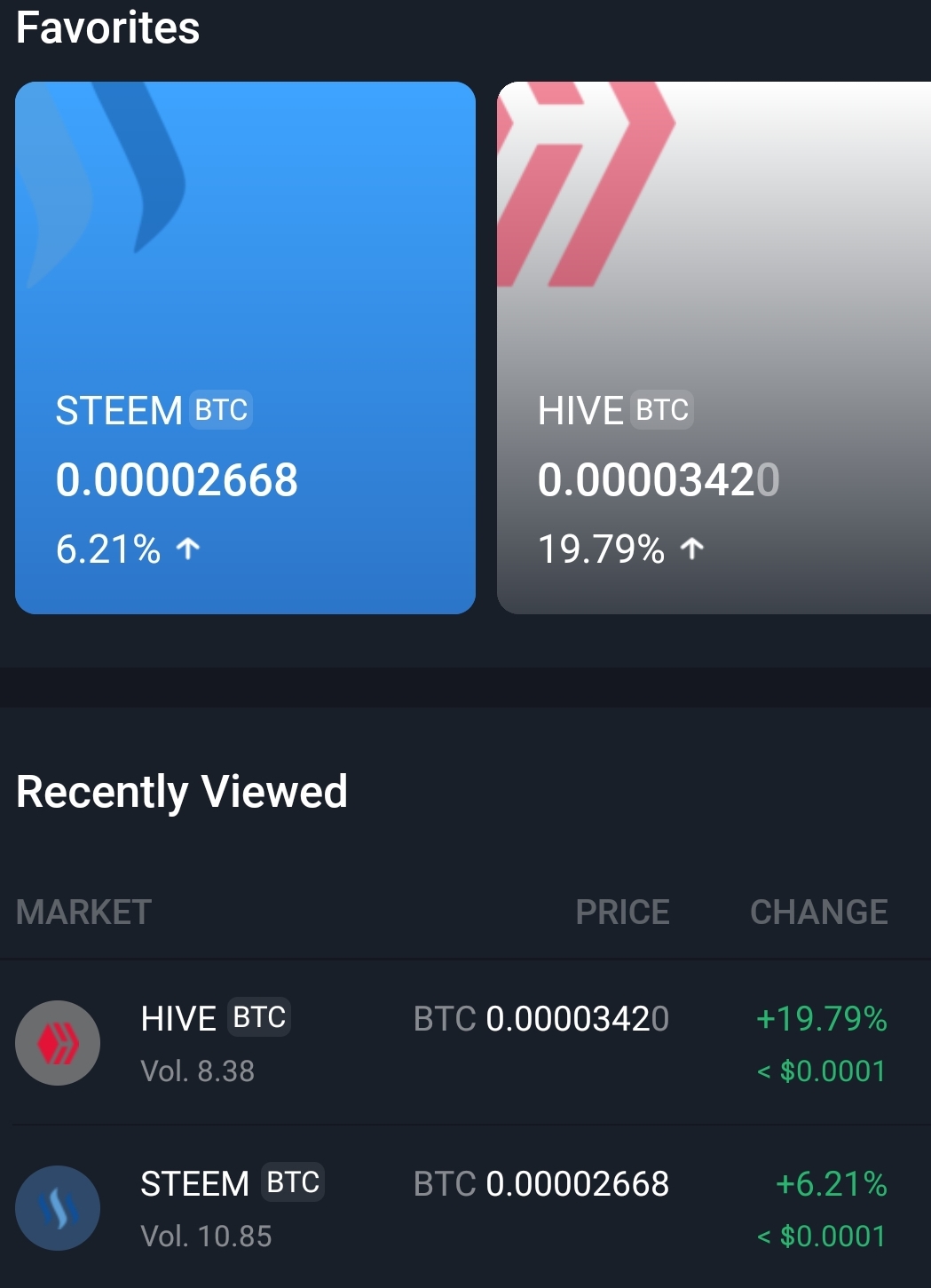Viewport: 931px width, 1288px height.
Task: Open the STEEM BTC favorites card
Action: coord(245,347)
